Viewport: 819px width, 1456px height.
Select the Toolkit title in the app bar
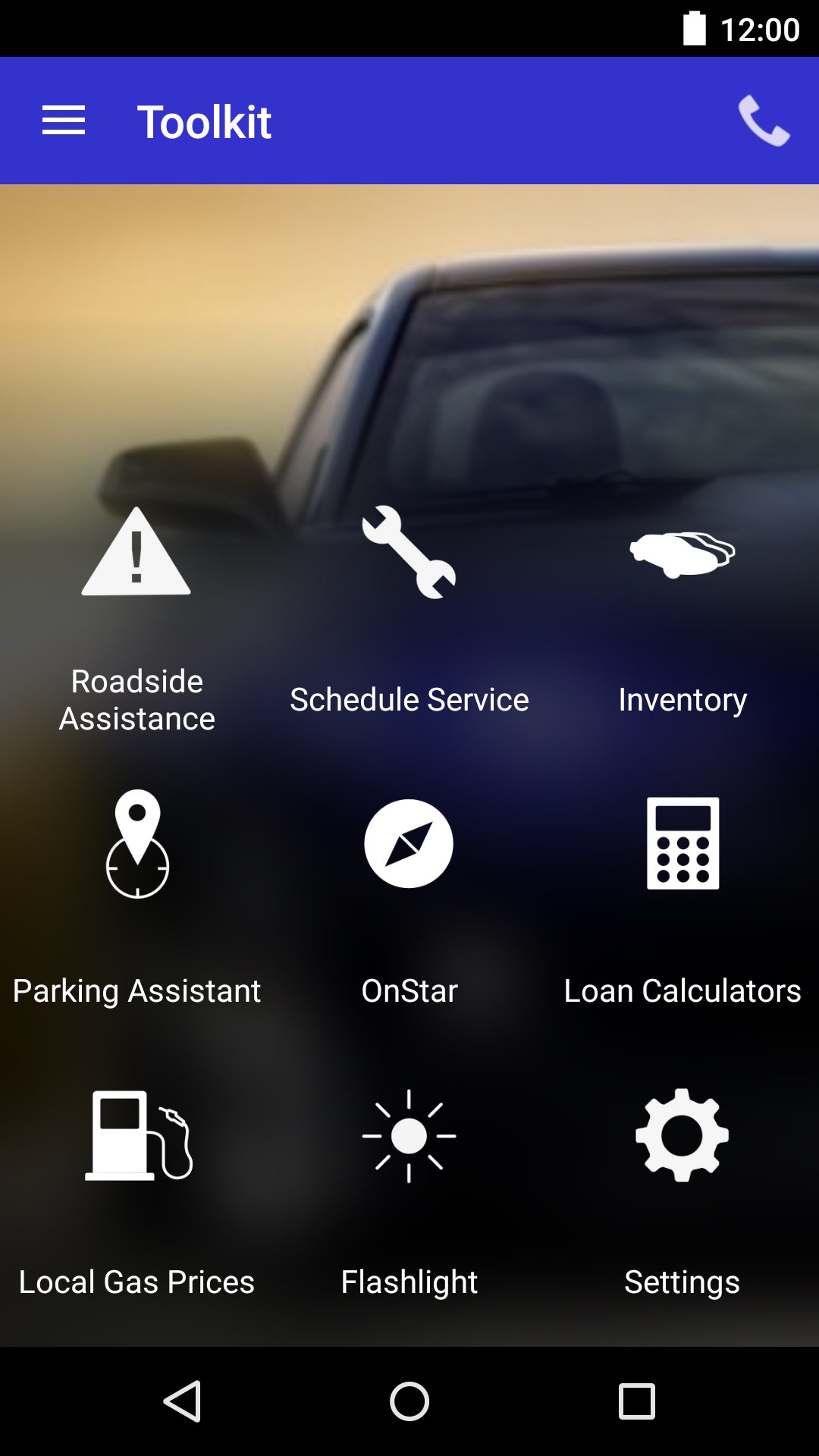tap(205, 121)
